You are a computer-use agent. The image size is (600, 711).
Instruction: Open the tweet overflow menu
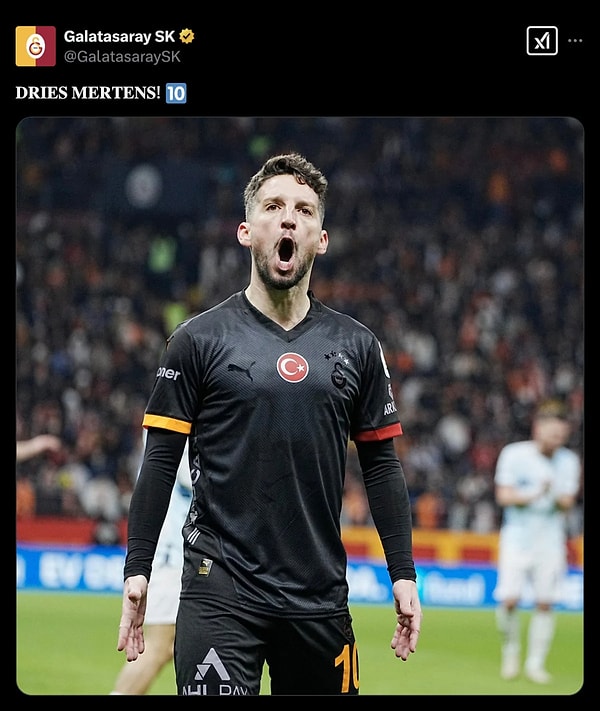pyautogui.click(x=575, y=41)
